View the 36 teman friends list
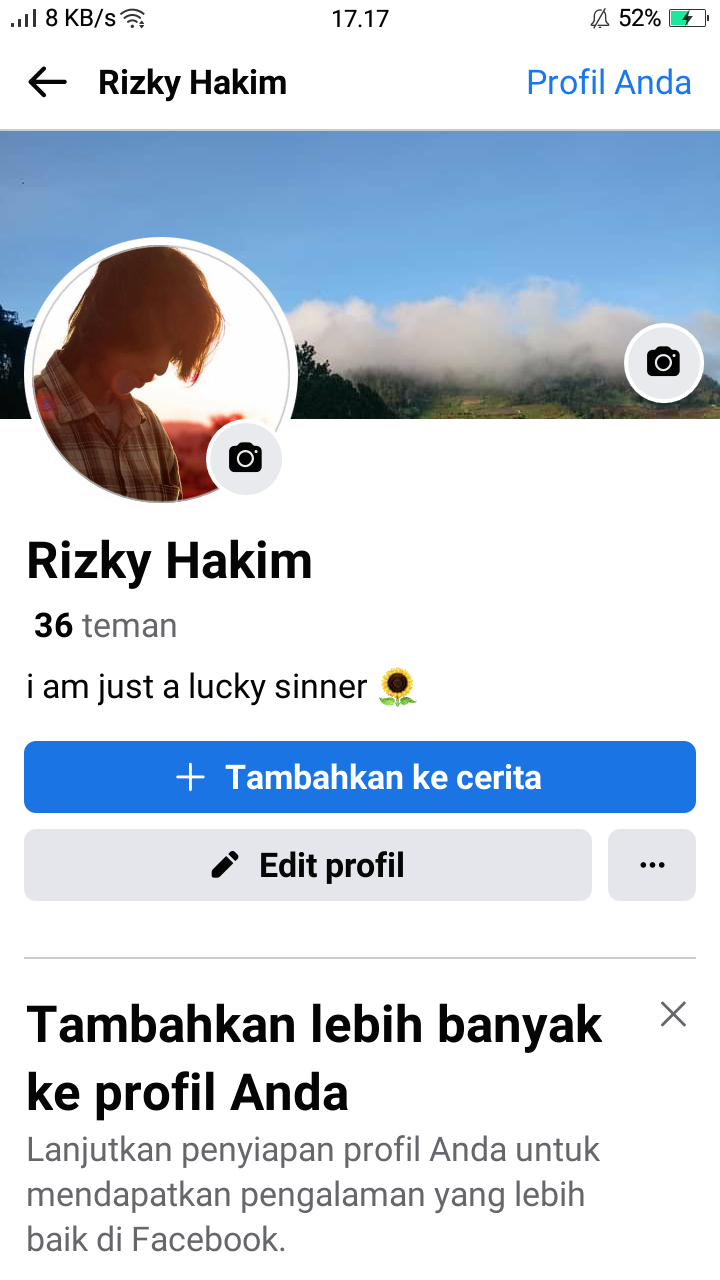The image size is (720, 1280). click(x=105, y=625)
